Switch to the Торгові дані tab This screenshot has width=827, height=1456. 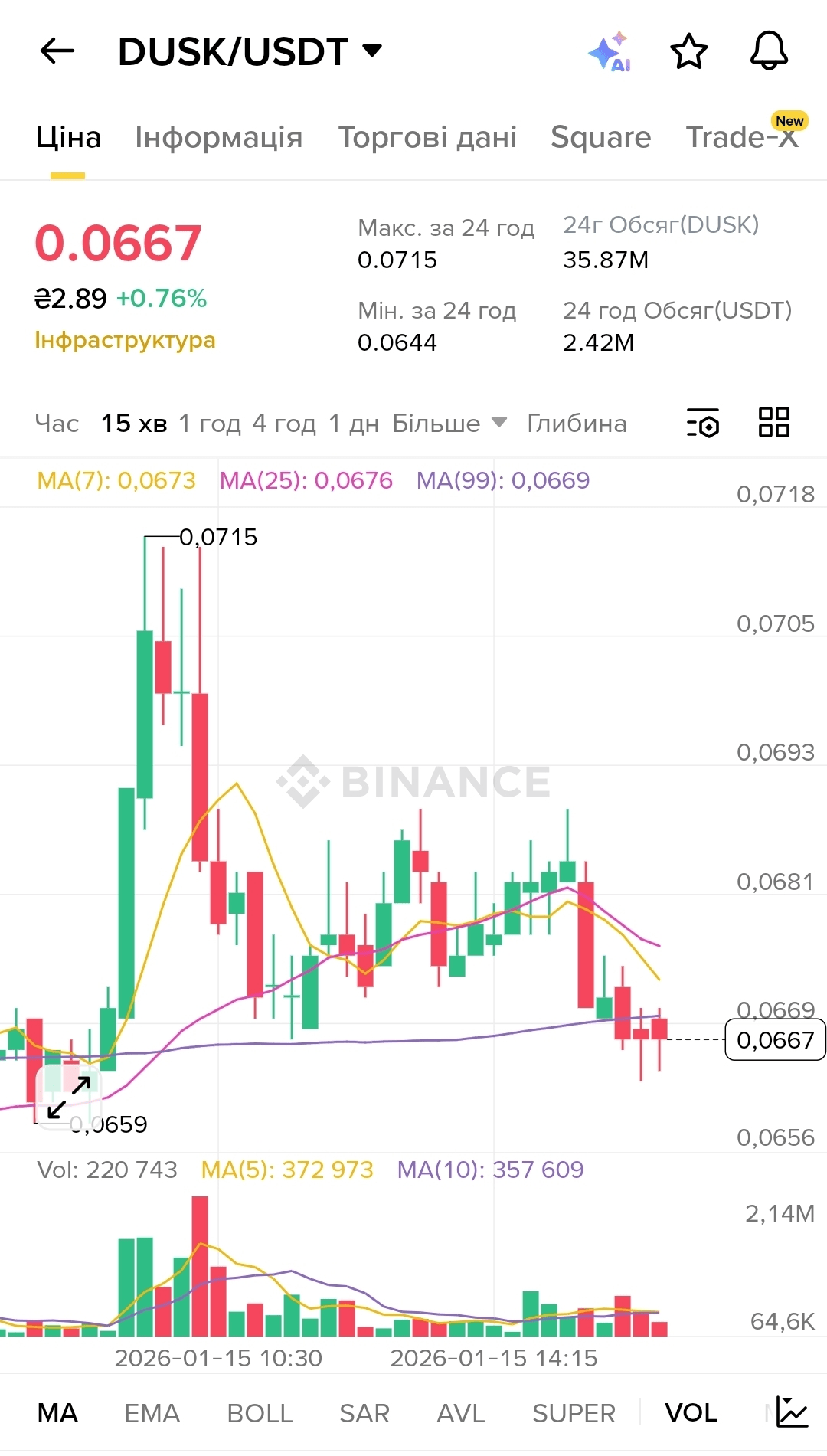point(427,137)
